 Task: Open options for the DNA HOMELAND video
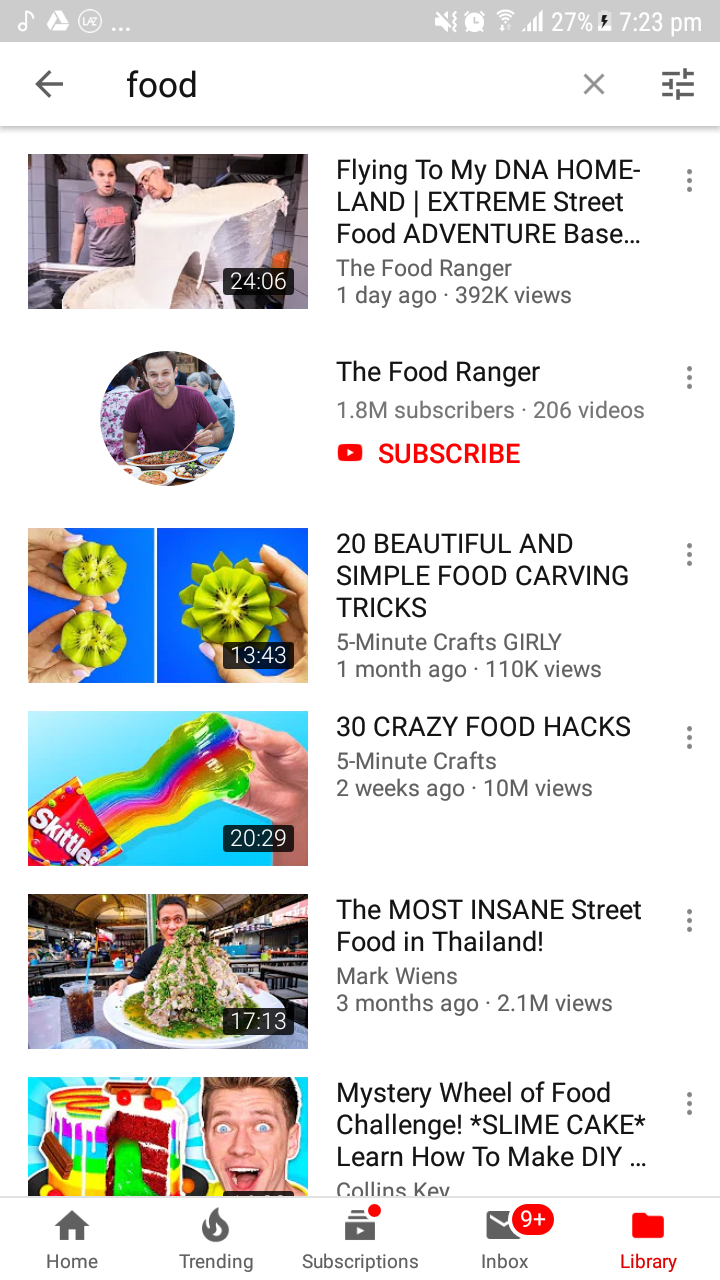689,181
